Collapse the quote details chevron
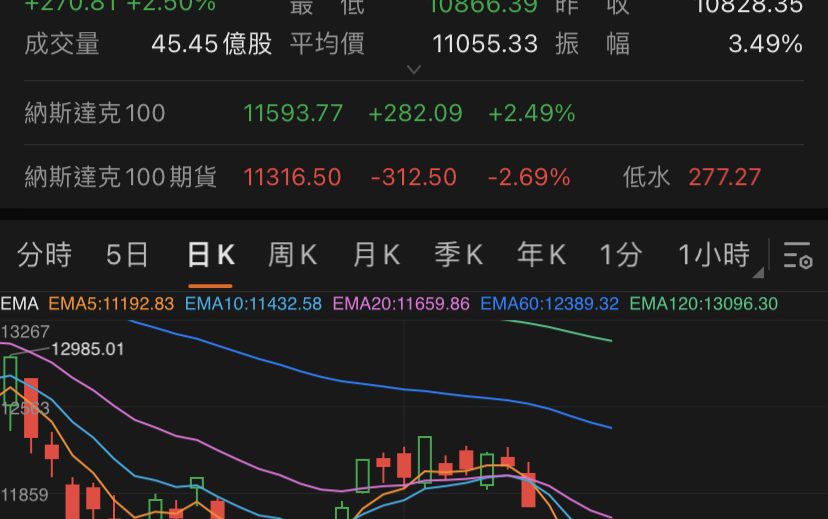828x519 pixels. [414, 69]
